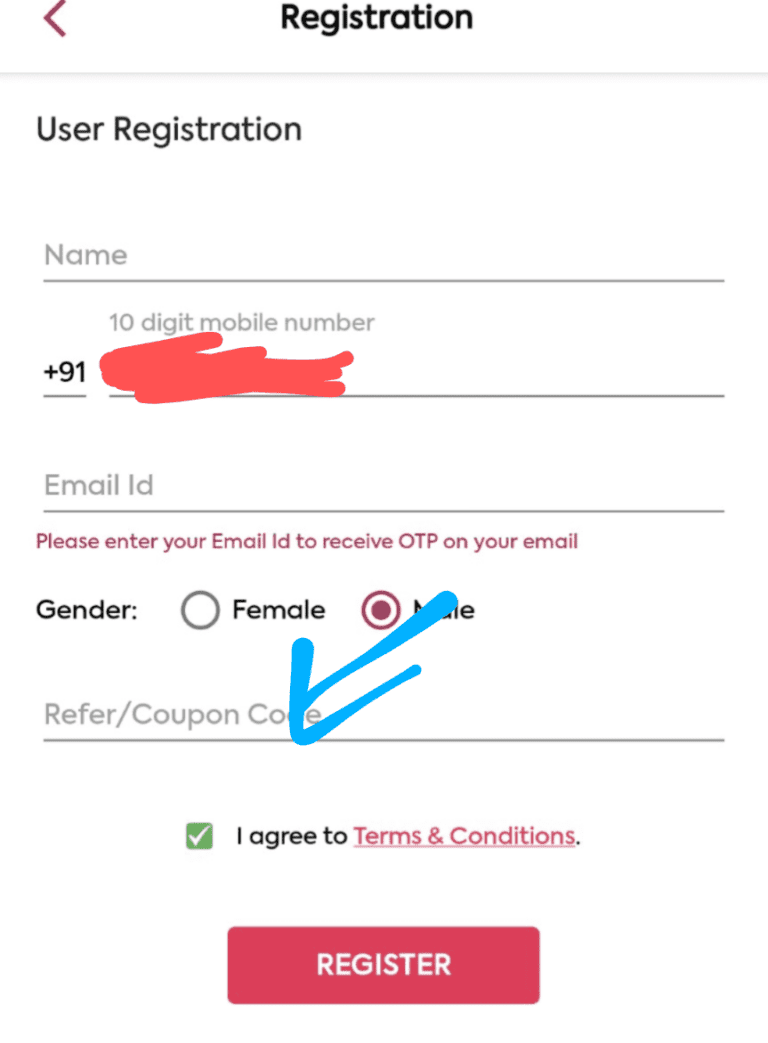This screenshot has width=768, height=1043.
Task: Select the Male gender radio button
Action: pyautogui.click(x=381, y=610)
